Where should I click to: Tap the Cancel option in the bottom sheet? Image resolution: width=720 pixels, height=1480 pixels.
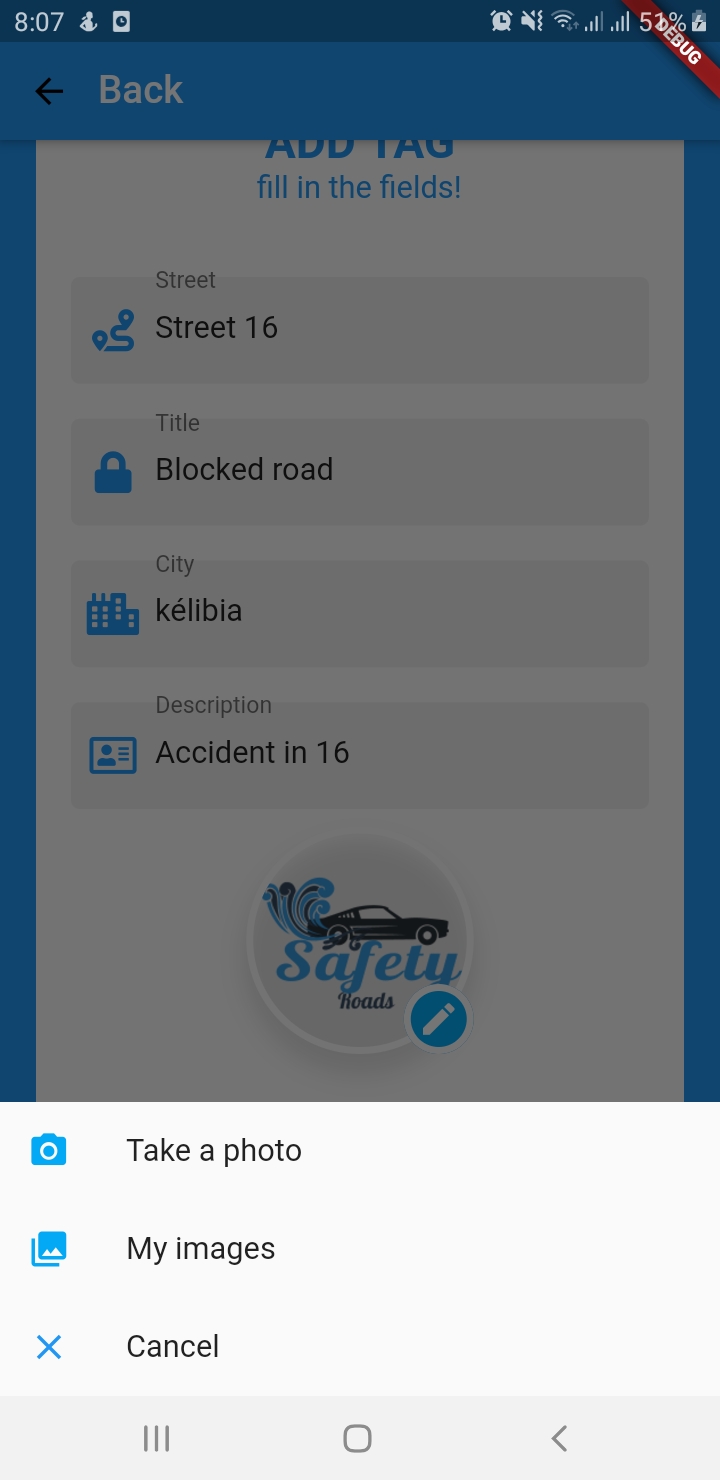(x=172, y=1346)
